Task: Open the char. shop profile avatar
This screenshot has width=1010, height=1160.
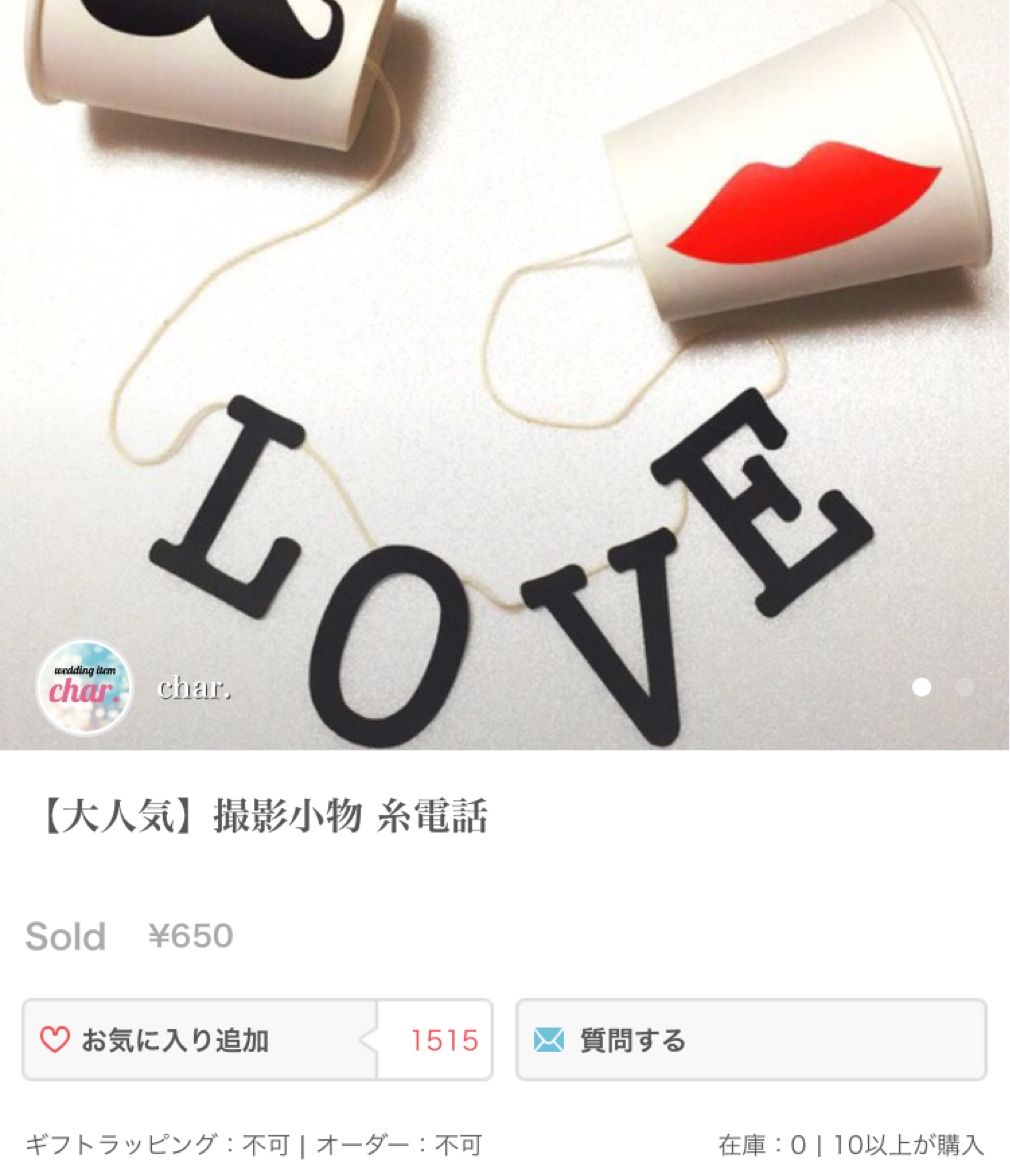Action: [84, 688]
